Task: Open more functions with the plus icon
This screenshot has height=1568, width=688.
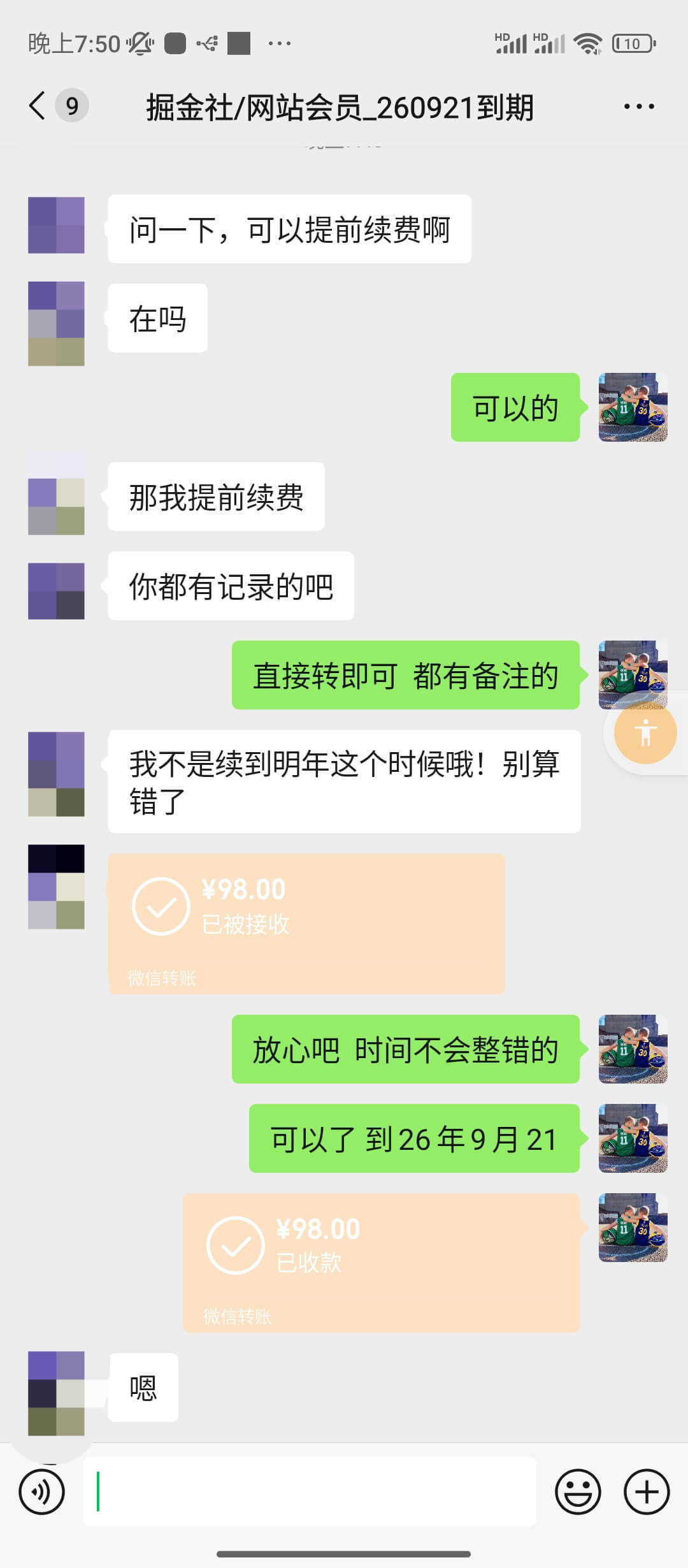Action: 647,1492
